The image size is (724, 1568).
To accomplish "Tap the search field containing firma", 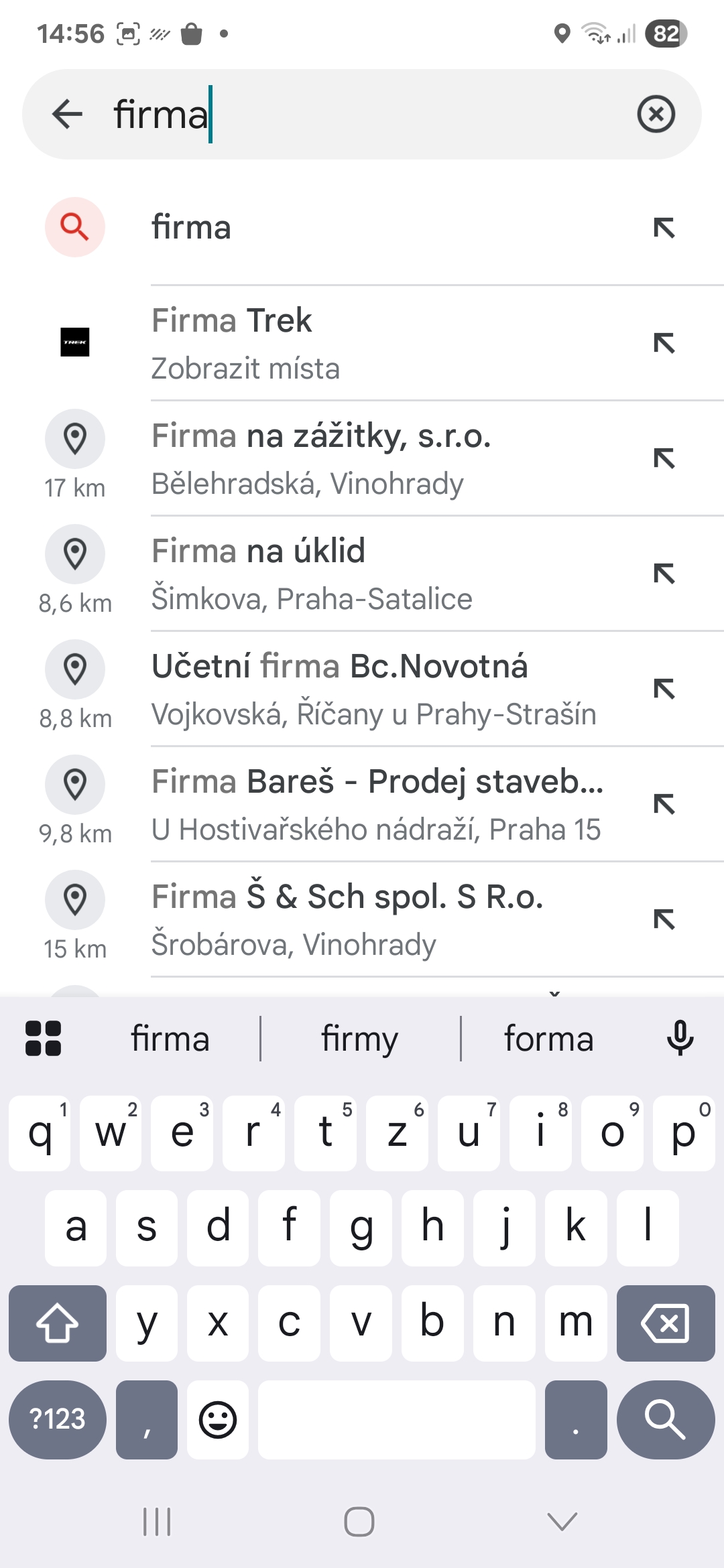I will coord(362,114).
